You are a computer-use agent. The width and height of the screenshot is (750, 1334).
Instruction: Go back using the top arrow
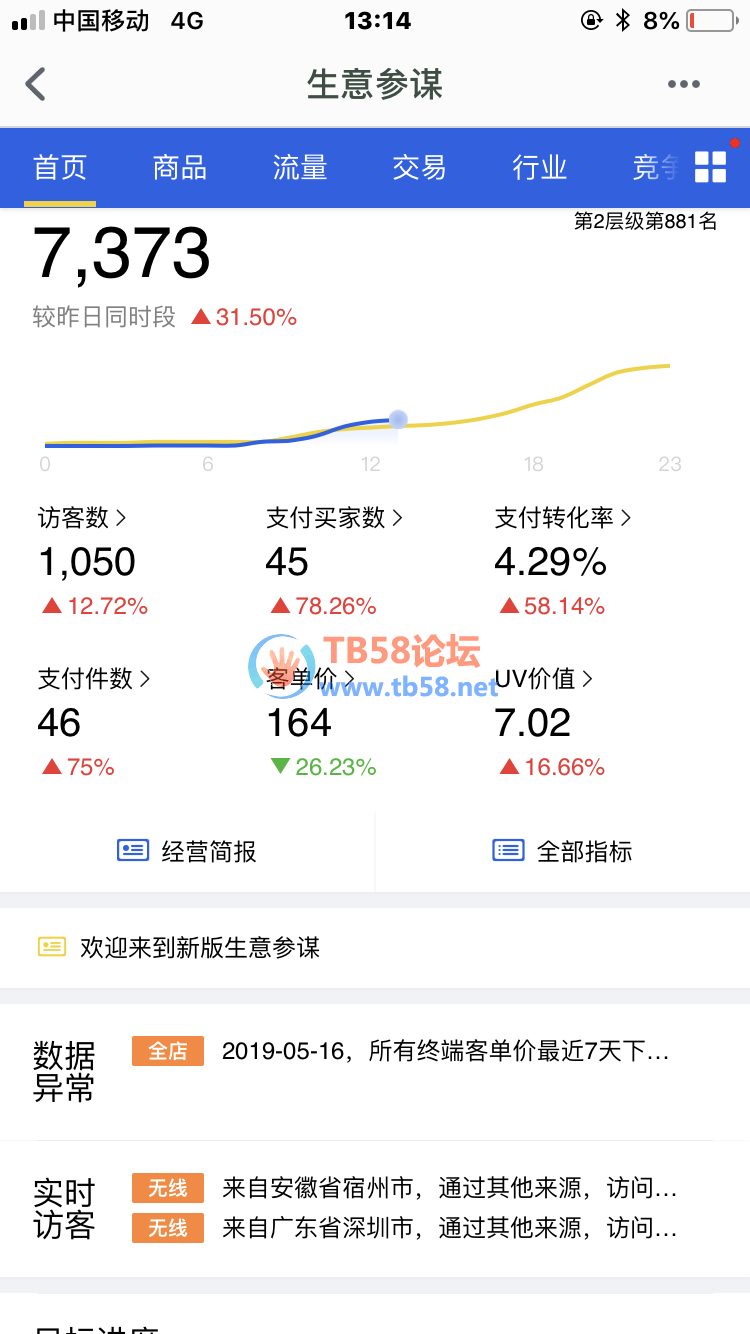coord(36,84)
